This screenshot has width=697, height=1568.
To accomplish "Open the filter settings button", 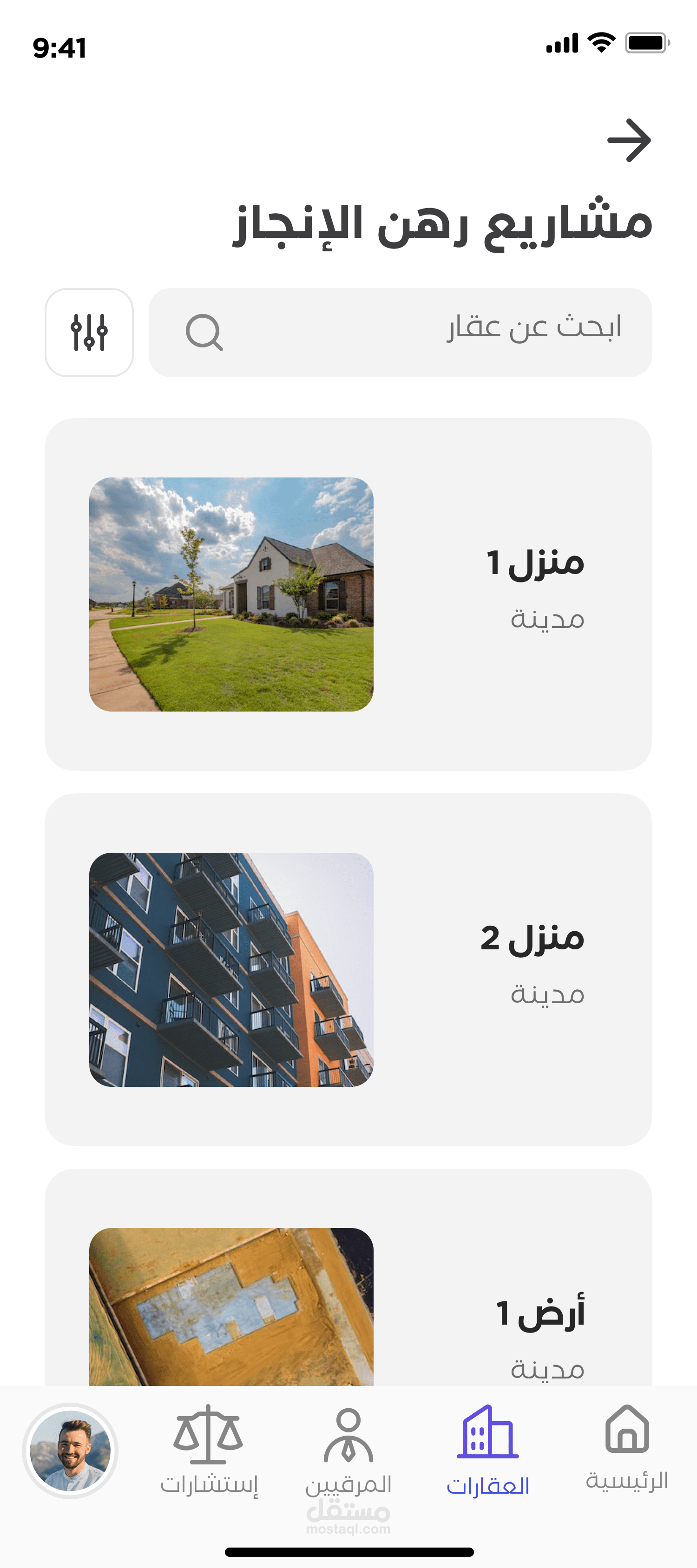I will click(x=89, y=333).
